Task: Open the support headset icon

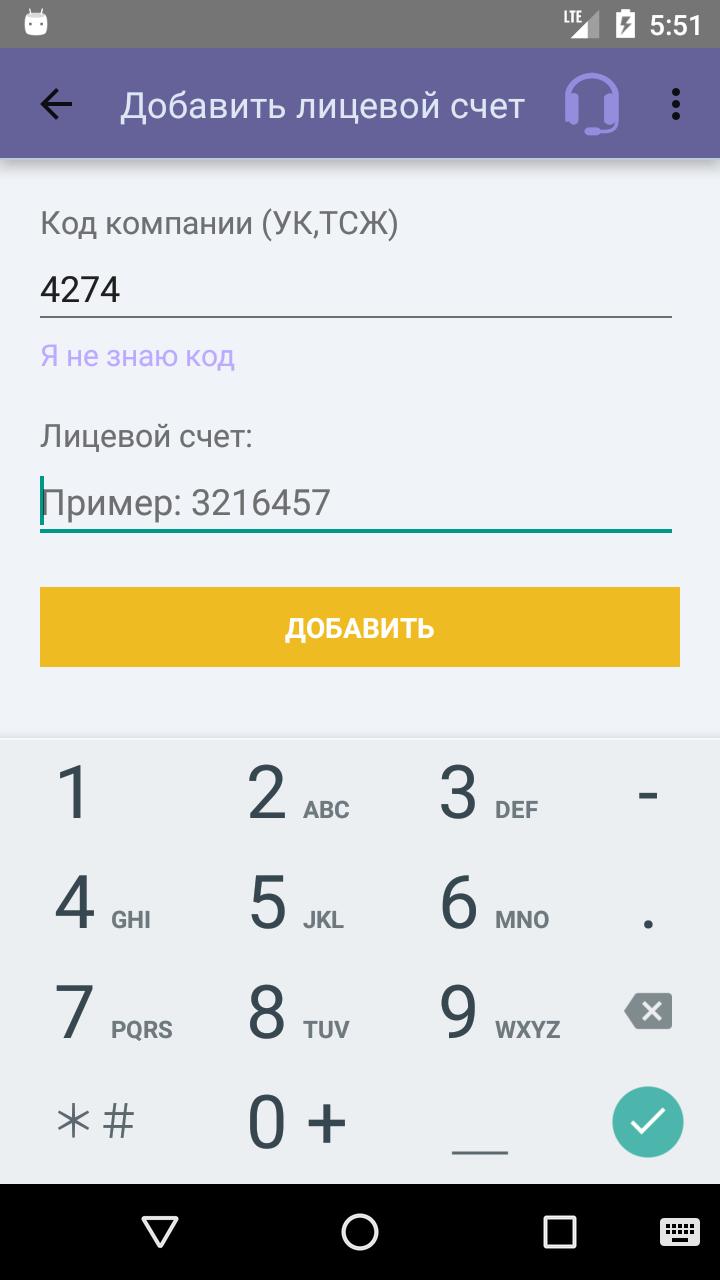Action: pyautogui.click(x=591, y=104)
